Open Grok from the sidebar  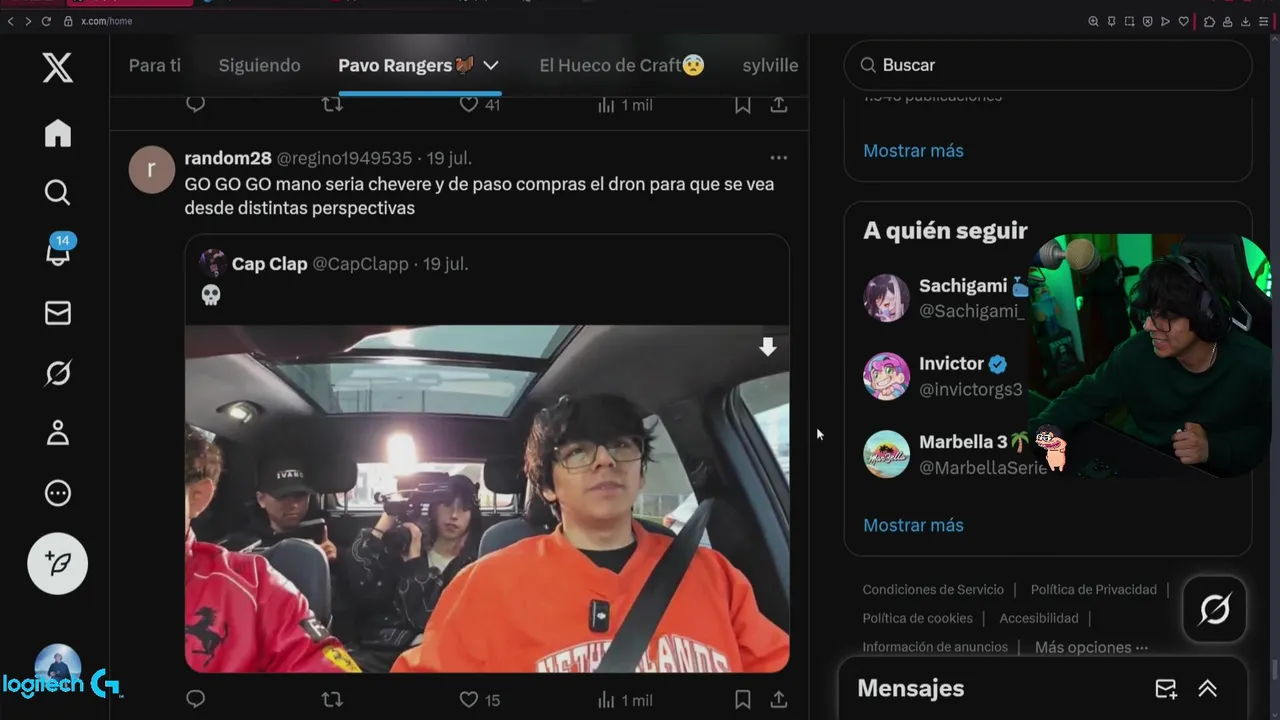pos(58,373)
